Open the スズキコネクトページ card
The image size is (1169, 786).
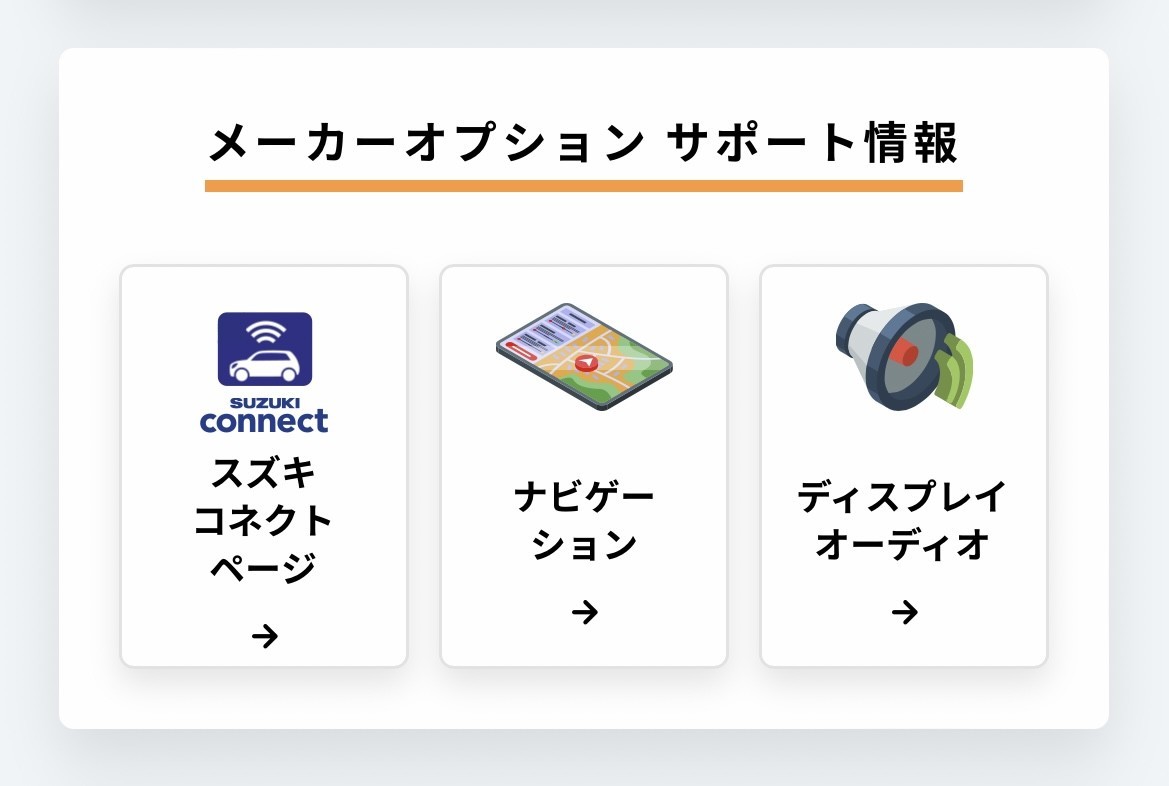tap(264, 466)
